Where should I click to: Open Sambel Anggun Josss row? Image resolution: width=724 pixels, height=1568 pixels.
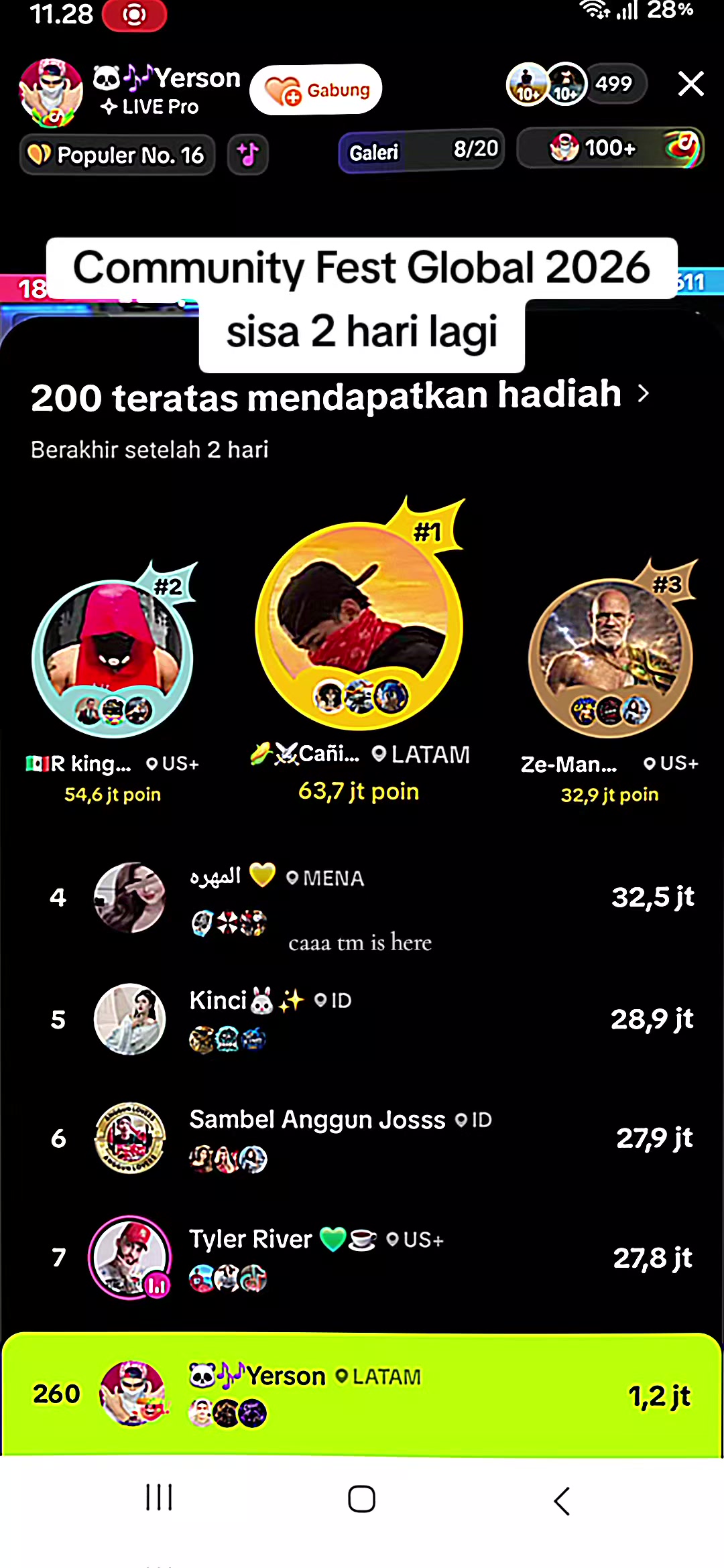click(362, 1138)
